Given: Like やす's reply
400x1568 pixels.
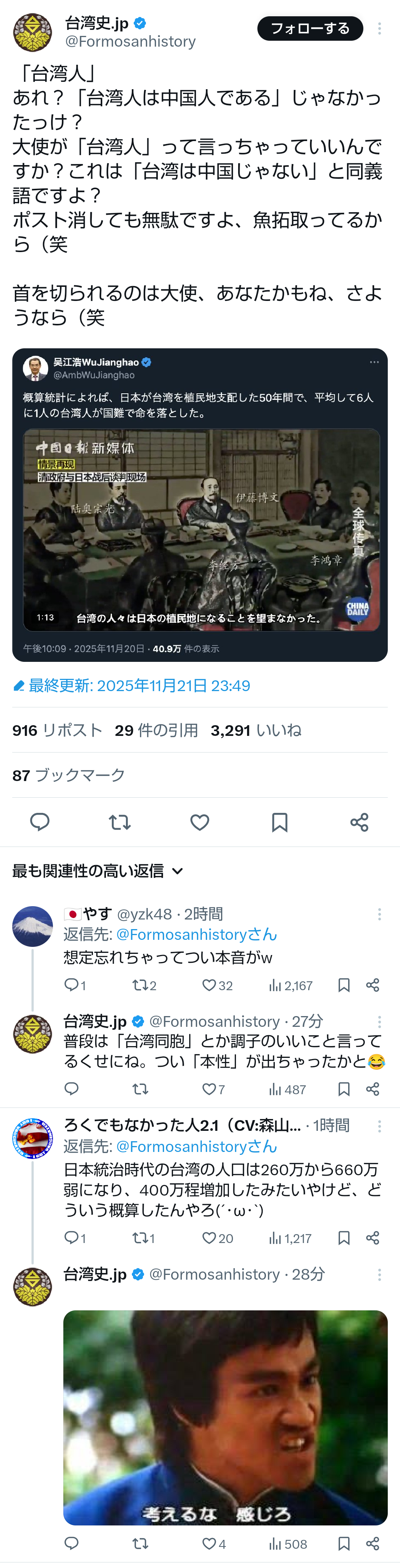Looking at the screenshot, I should (209, 985).
